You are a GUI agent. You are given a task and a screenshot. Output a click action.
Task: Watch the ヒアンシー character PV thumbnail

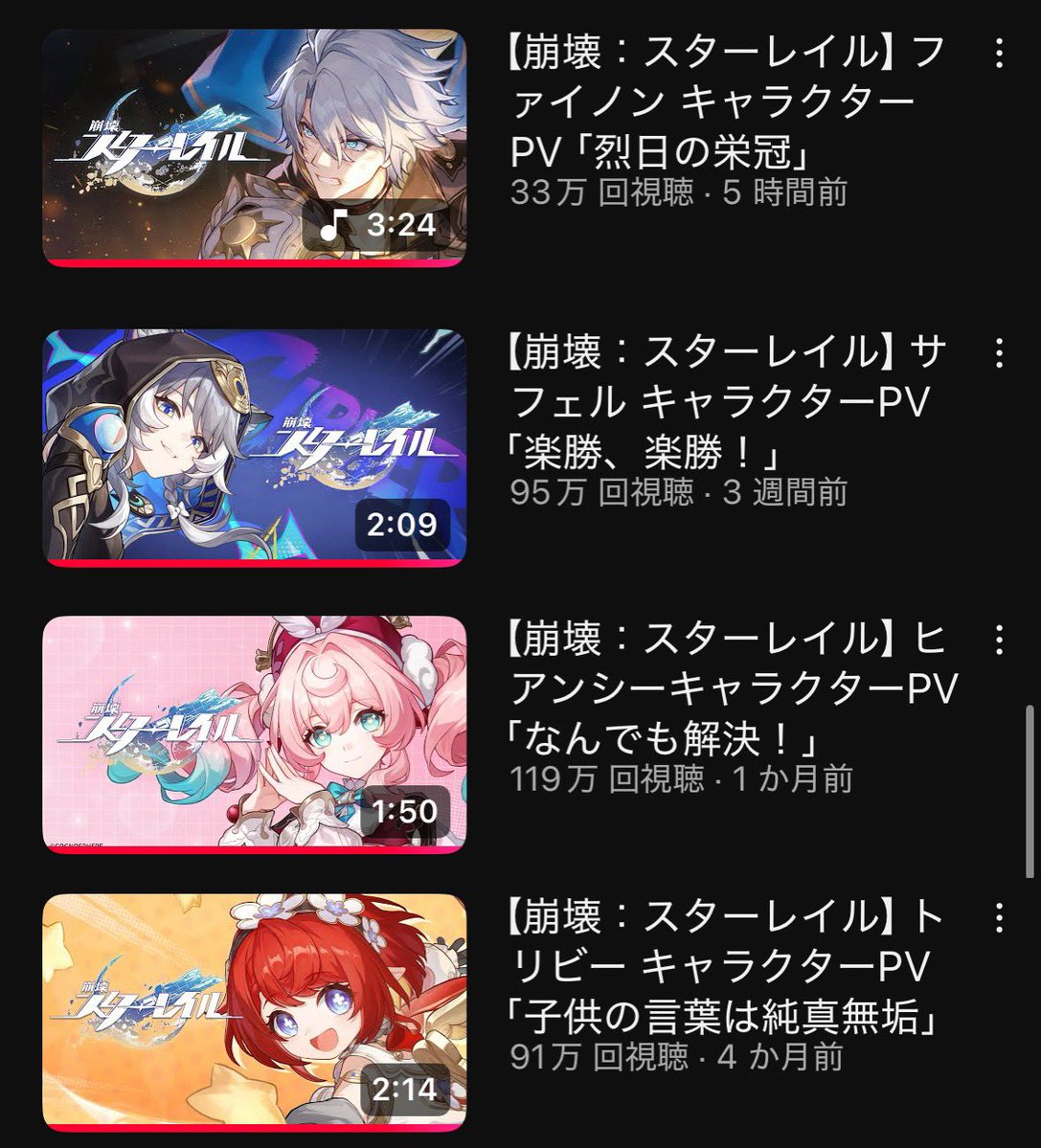(254, 732)
